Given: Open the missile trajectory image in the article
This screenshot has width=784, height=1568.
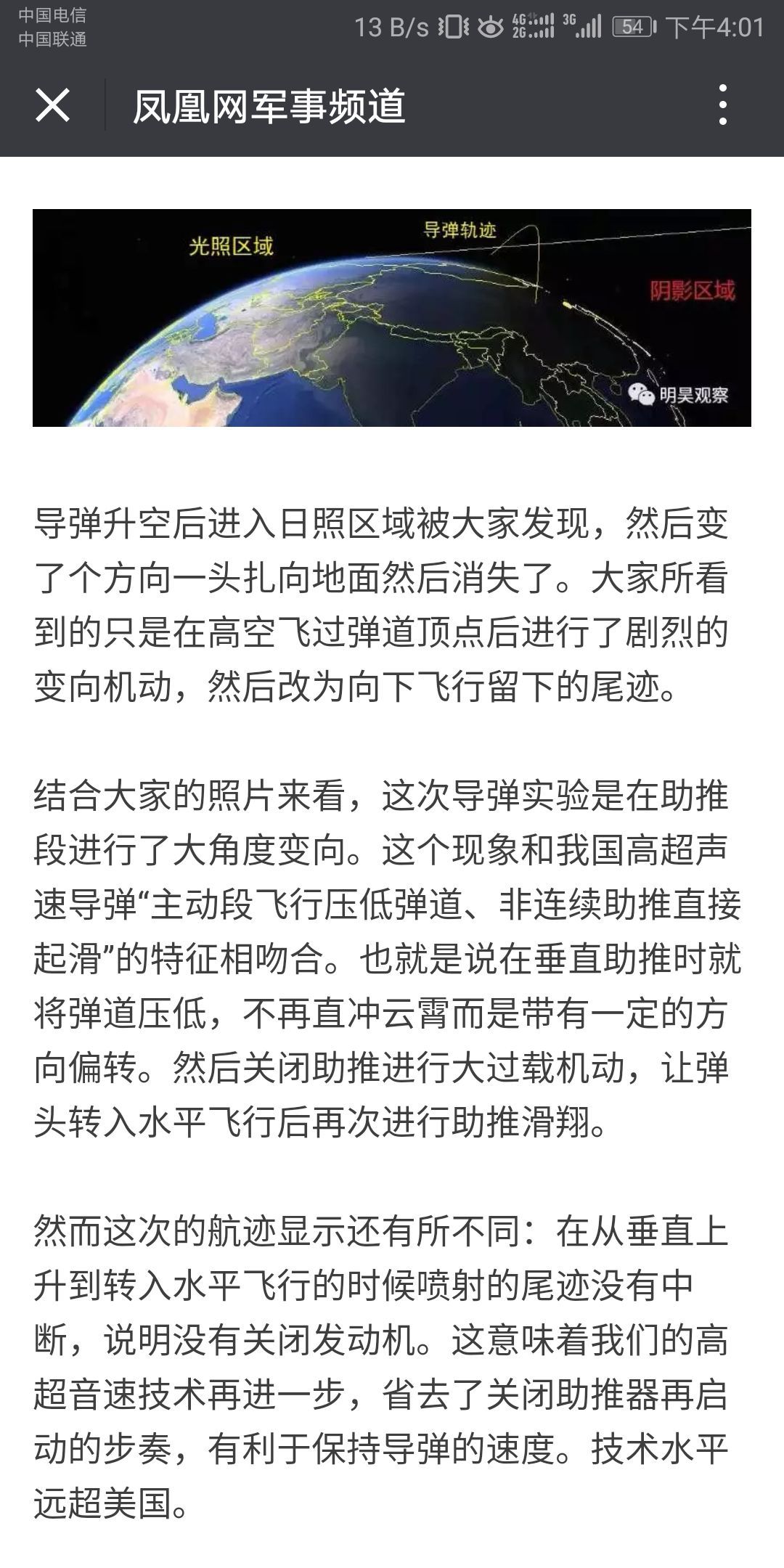Looking at the screenshot, I should point(392,317).
